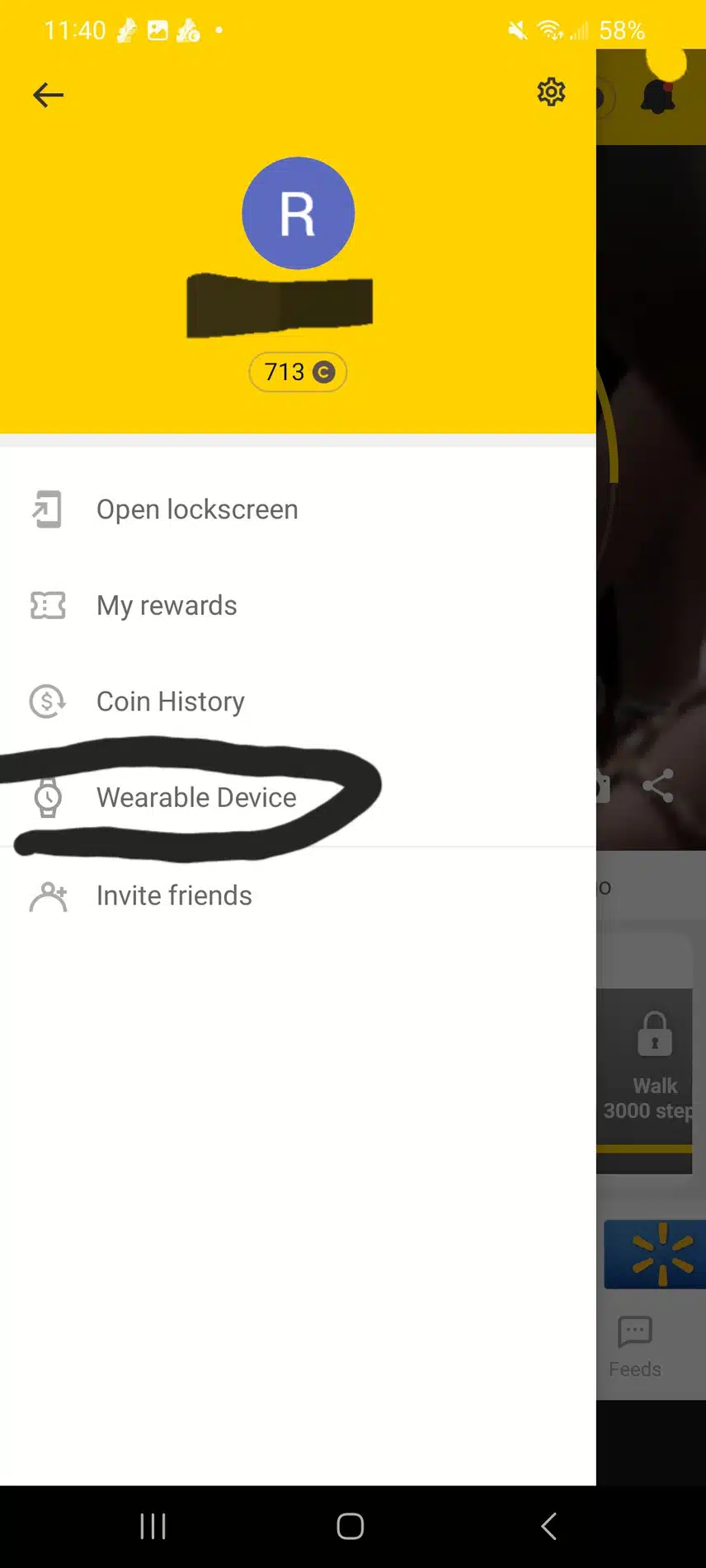View My rewards
This screenshot has width=706, height=1568.
(167, 605)
